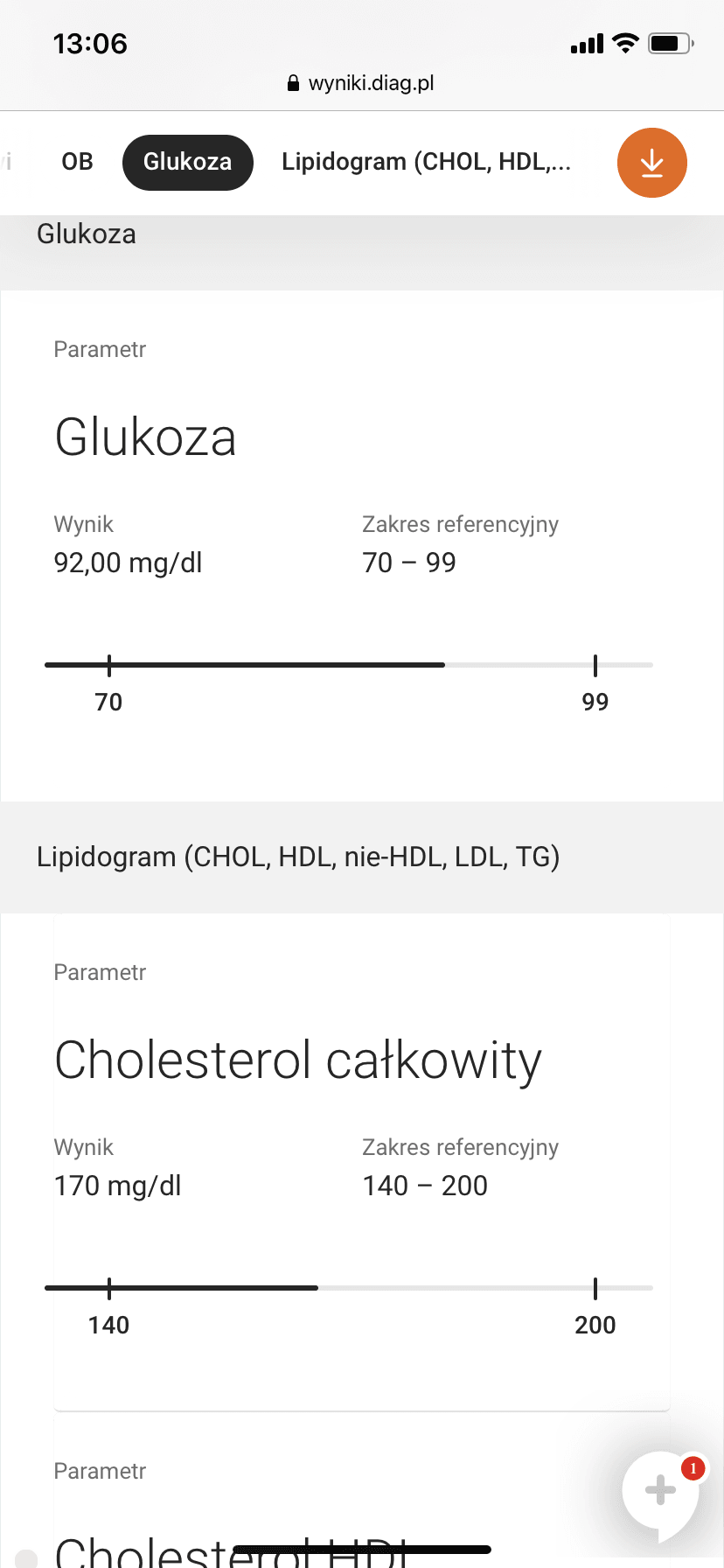
Task: Download results with the orange button
Action: tap(651, 163)
